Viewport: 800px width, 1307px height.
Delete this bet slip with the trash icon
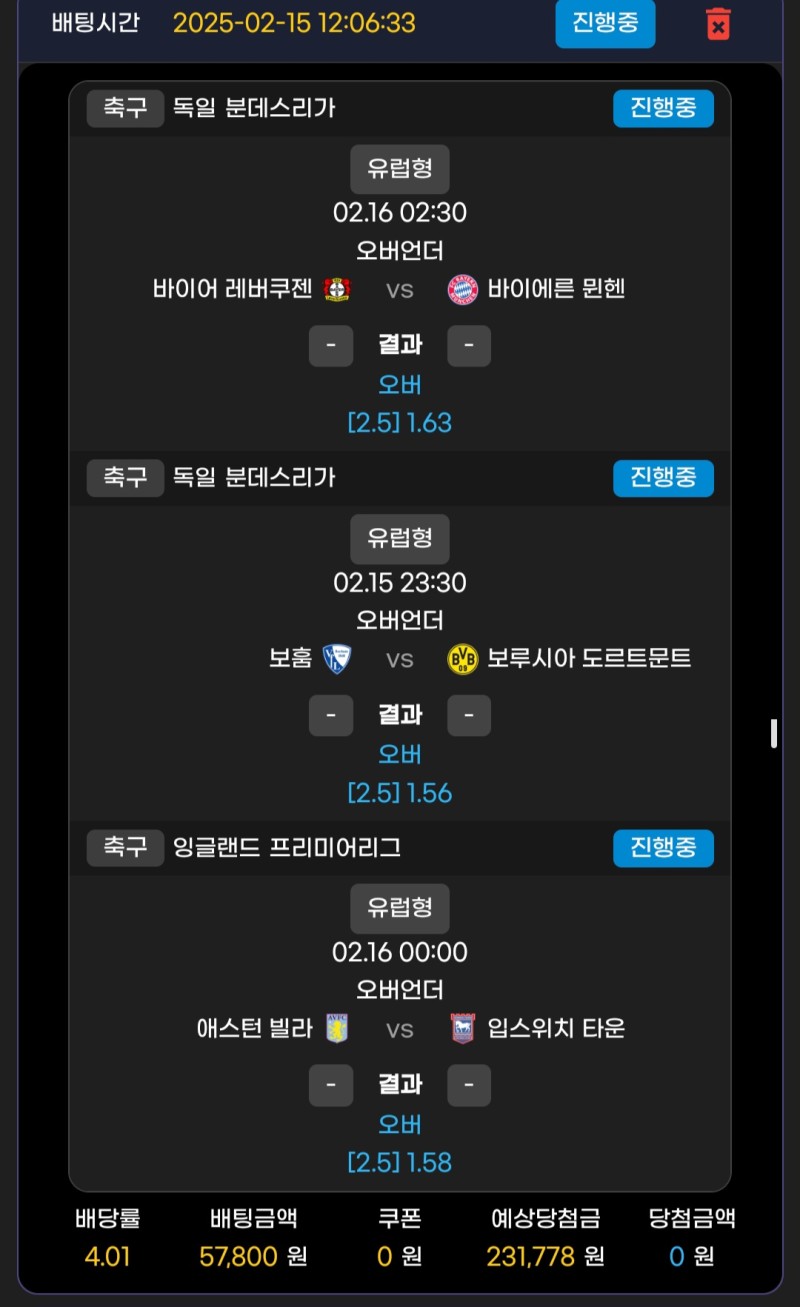pyautogui.click(x=718, y=23)
